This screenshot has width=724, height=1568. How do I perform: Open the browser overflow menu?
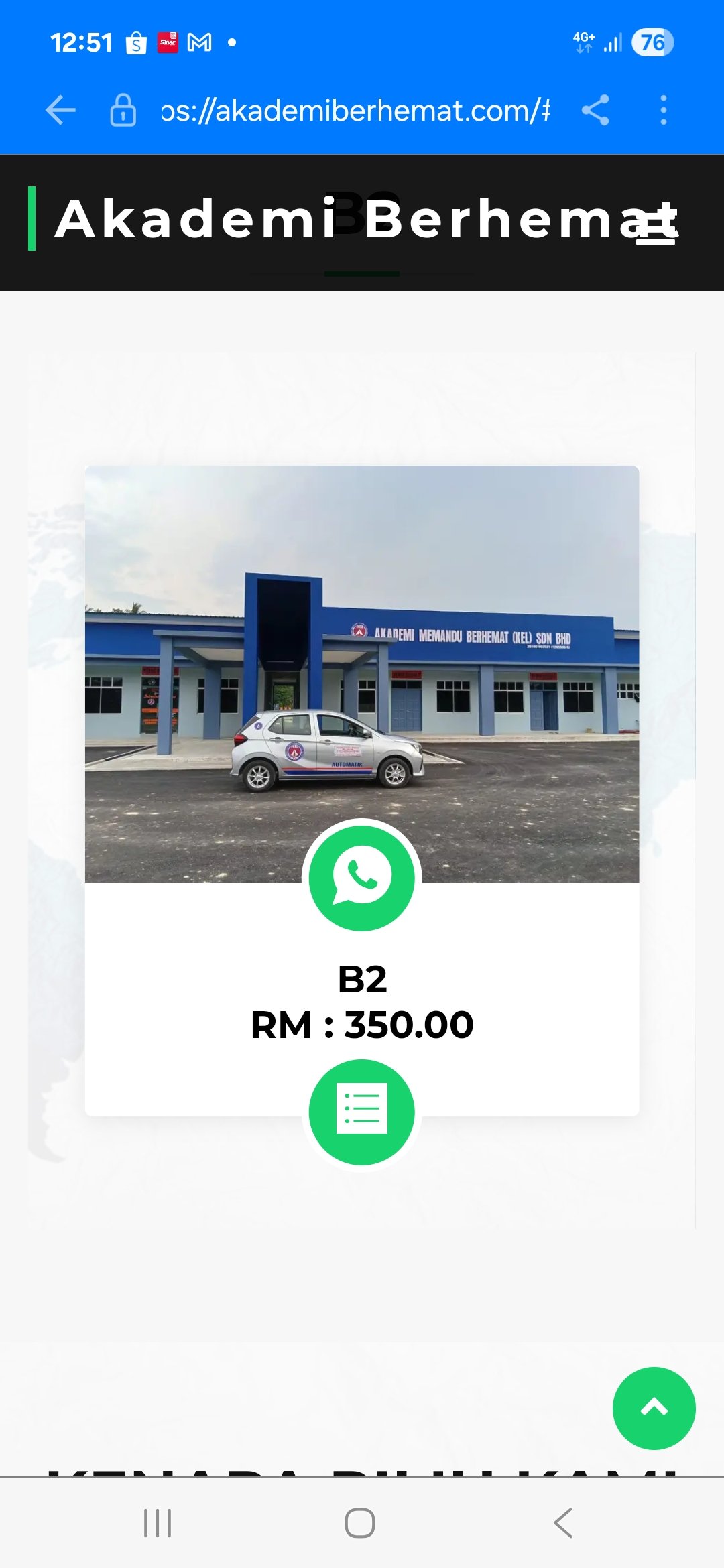pyautogui.click(x=663, y=110)
